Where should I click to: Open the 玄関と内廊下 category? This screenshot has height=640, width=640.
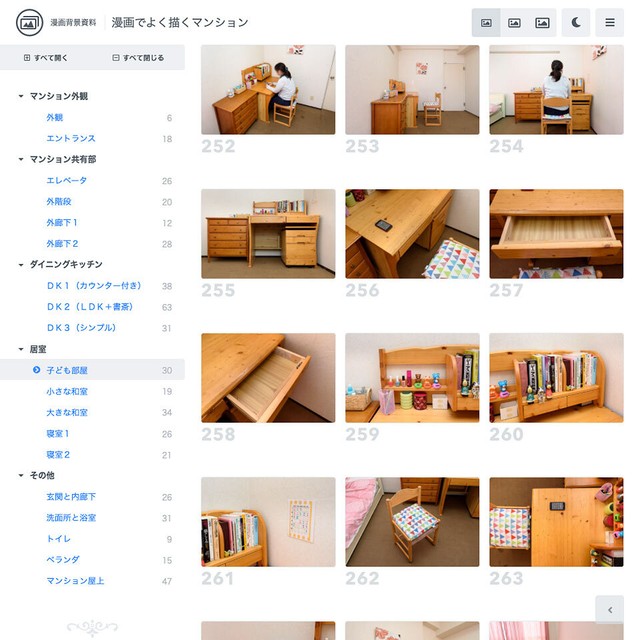(71, 497)
